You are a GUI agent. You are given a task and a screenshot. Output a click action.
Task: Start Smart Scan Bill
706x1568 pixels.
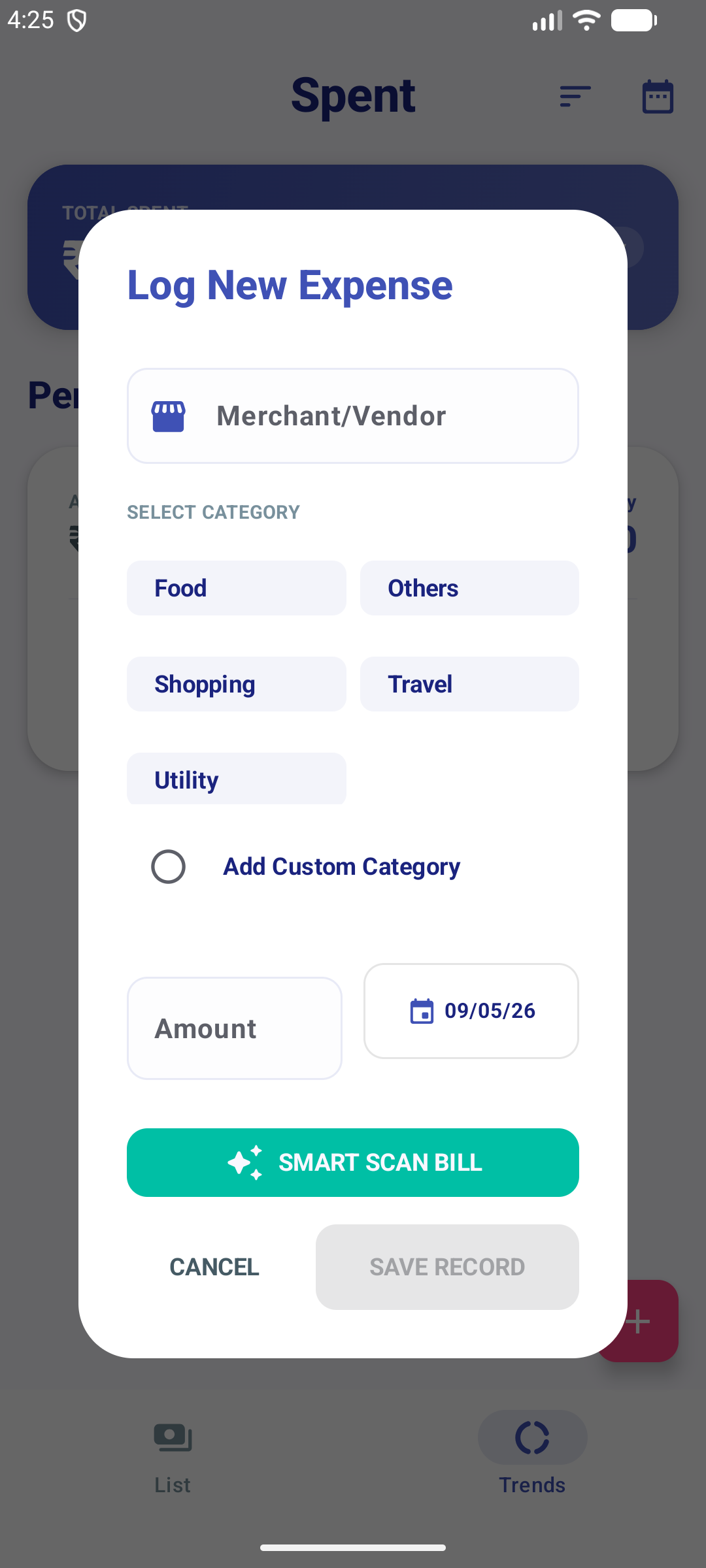[x=353, y=1162]
